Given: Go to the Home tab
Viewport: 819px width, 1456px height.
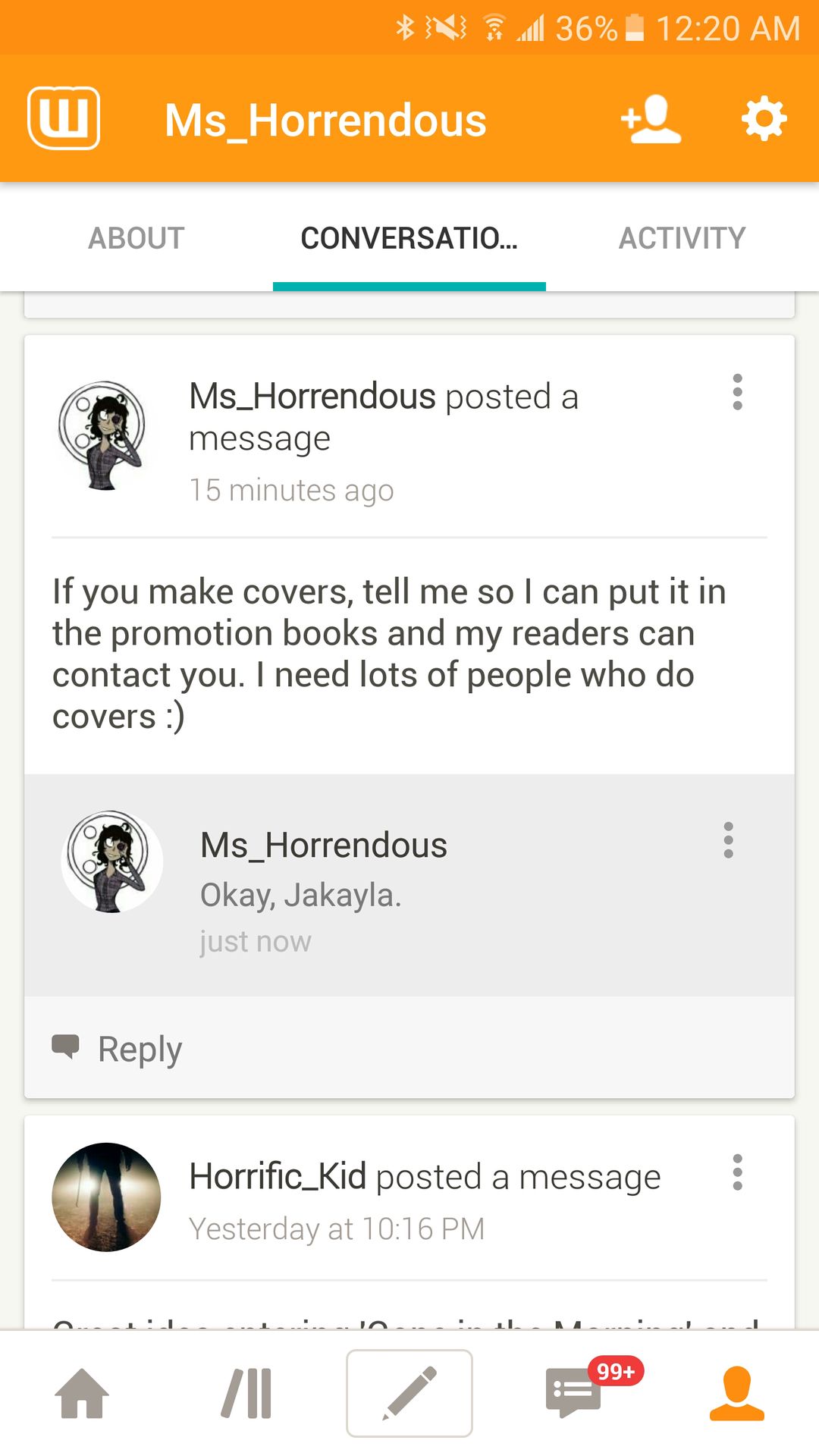Looking at the screenshot, I should coord(82,1393).
